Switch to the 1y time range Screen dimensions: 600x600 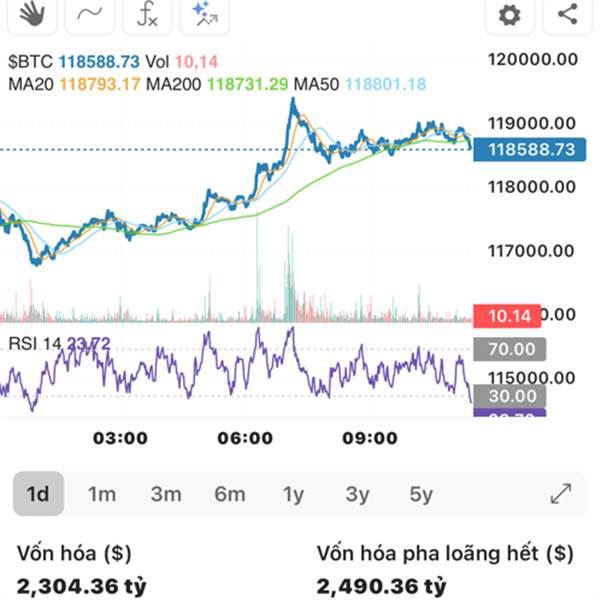click(293, 494)
